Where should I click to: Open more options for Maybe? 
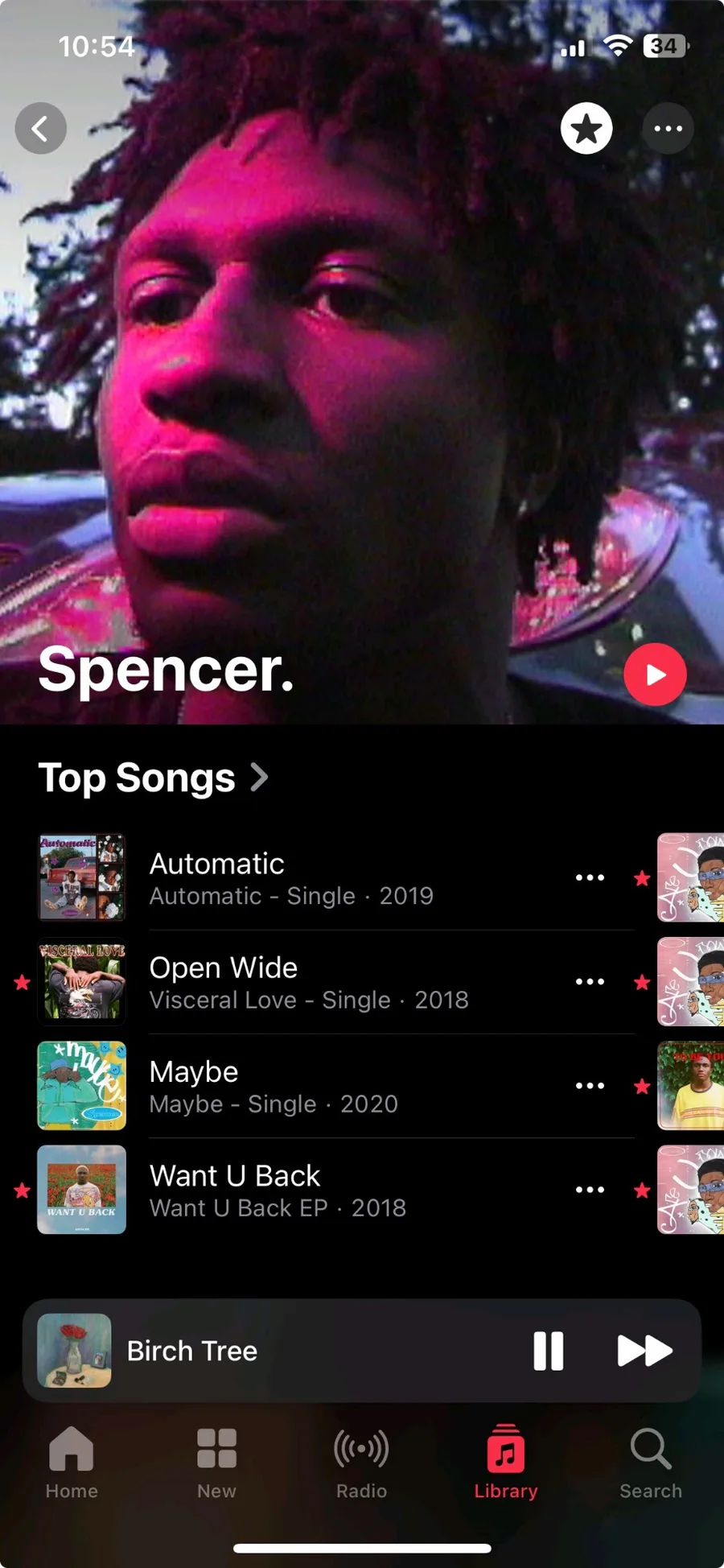[x=590, y=1086]
